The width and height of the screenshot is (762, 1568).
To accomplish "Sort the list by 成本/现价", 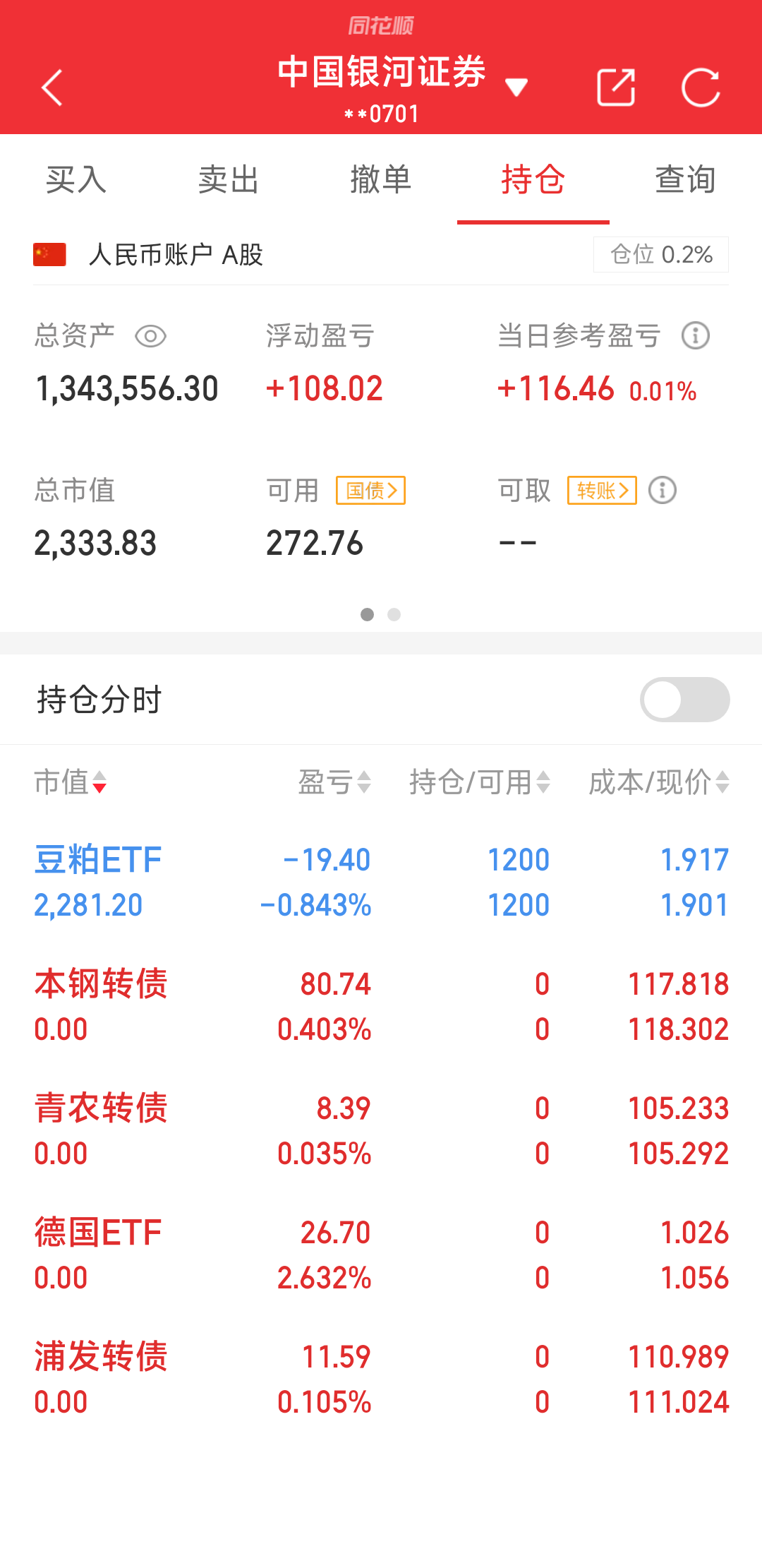I will pyautogui.click(x=658, y=782).
